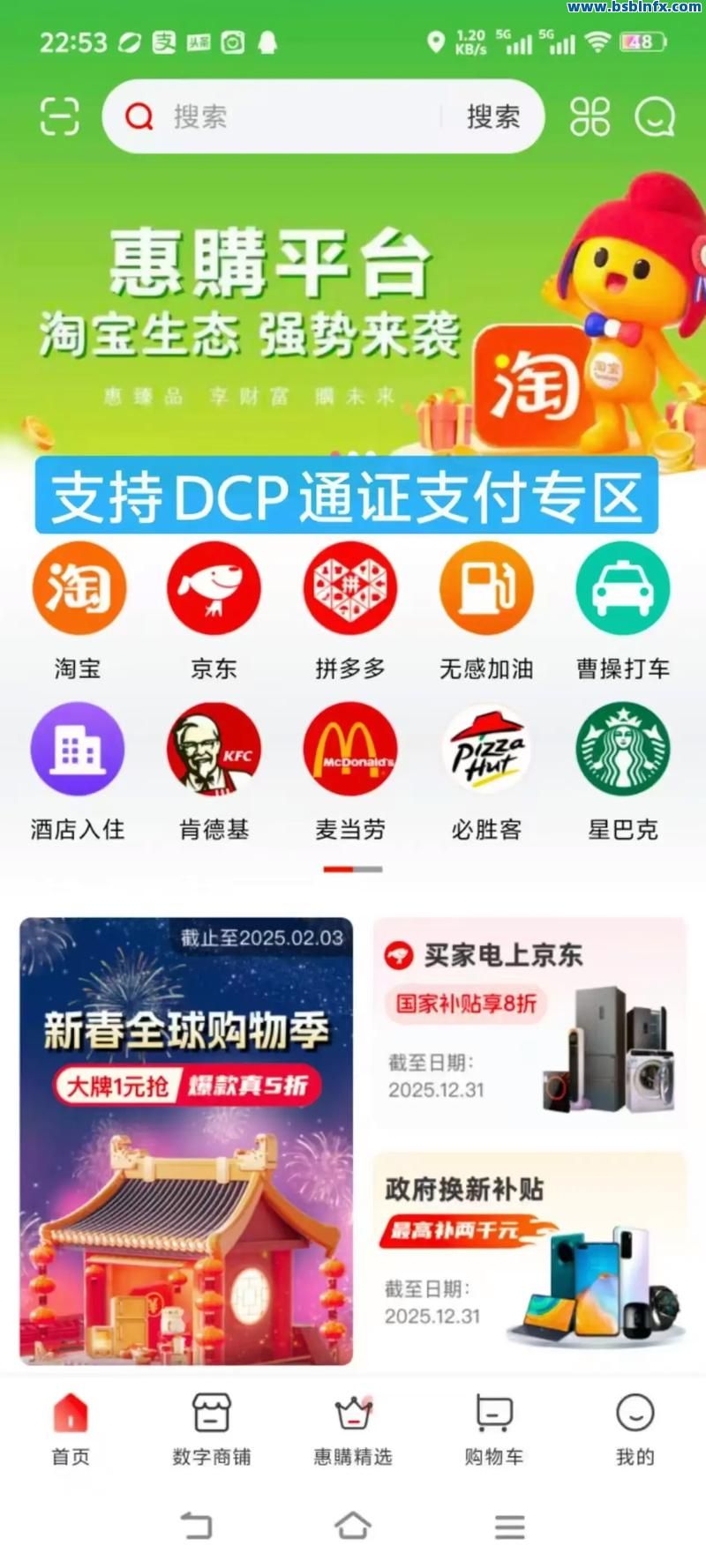Open the 京东 shortcut
The width and height of the screenshot is (706, 1568).
214,589
